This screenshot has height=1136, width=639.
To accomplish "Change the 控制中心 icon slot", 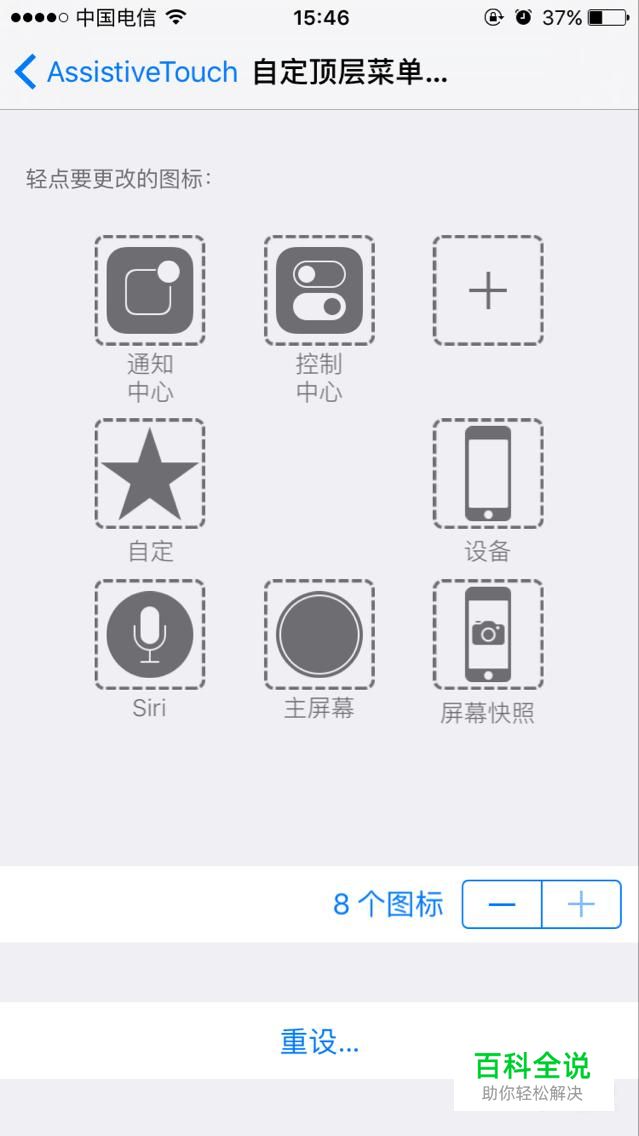I will pos(319,290).
